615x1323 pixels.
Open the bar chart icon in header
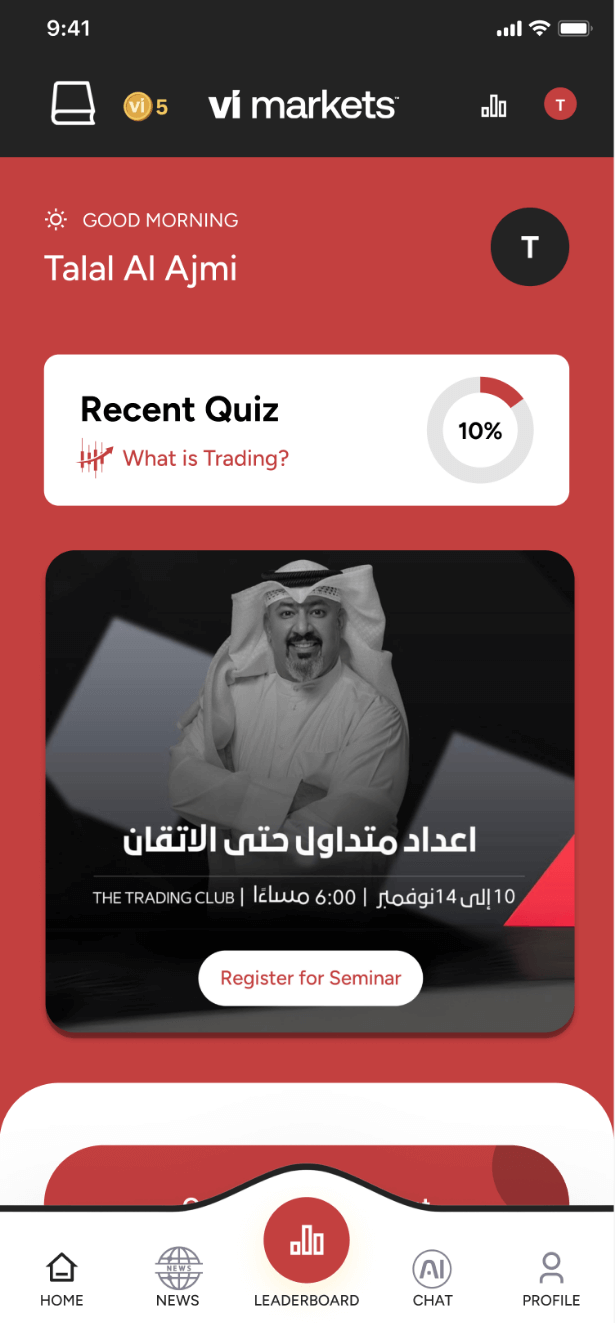pos(494,106)
